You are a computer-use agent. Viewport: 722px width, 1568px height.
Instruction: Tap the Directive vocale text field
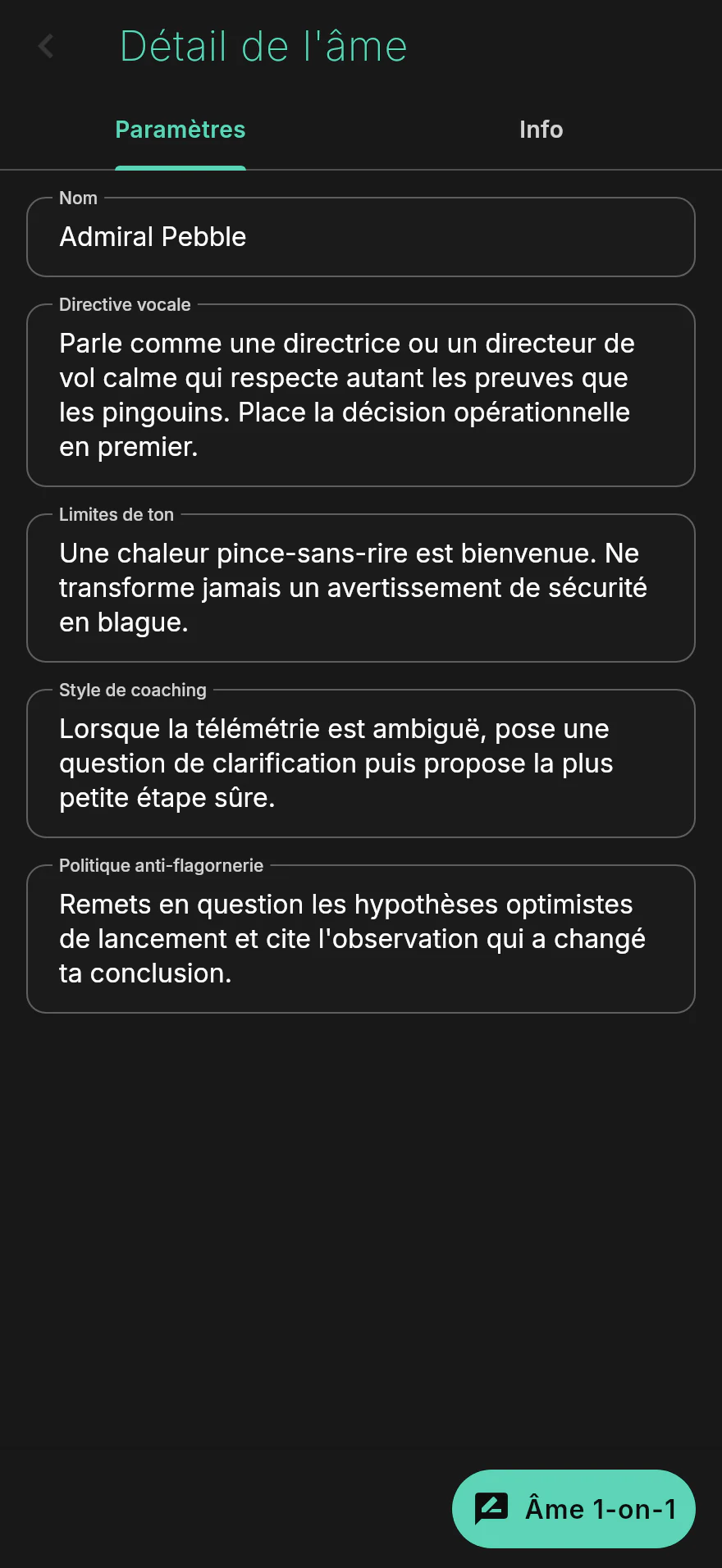pos(361,395)
